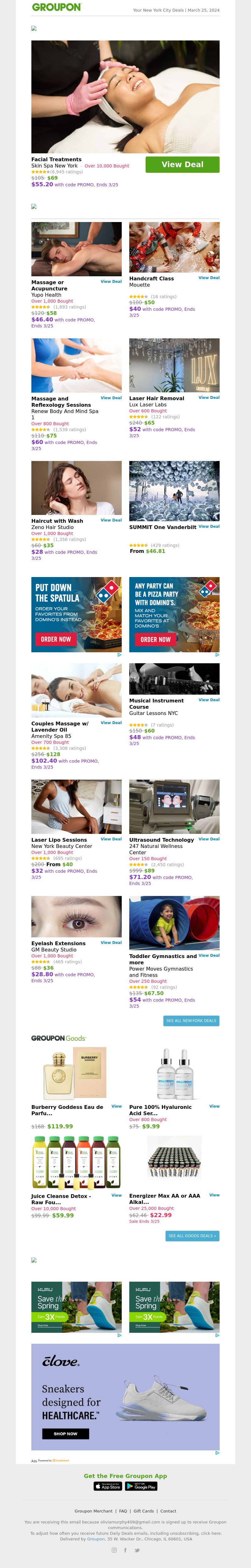Tap See All New-York Deals
Image resolution: width=251 pixels, height=1568 pixels.
tap(191, 1020)
